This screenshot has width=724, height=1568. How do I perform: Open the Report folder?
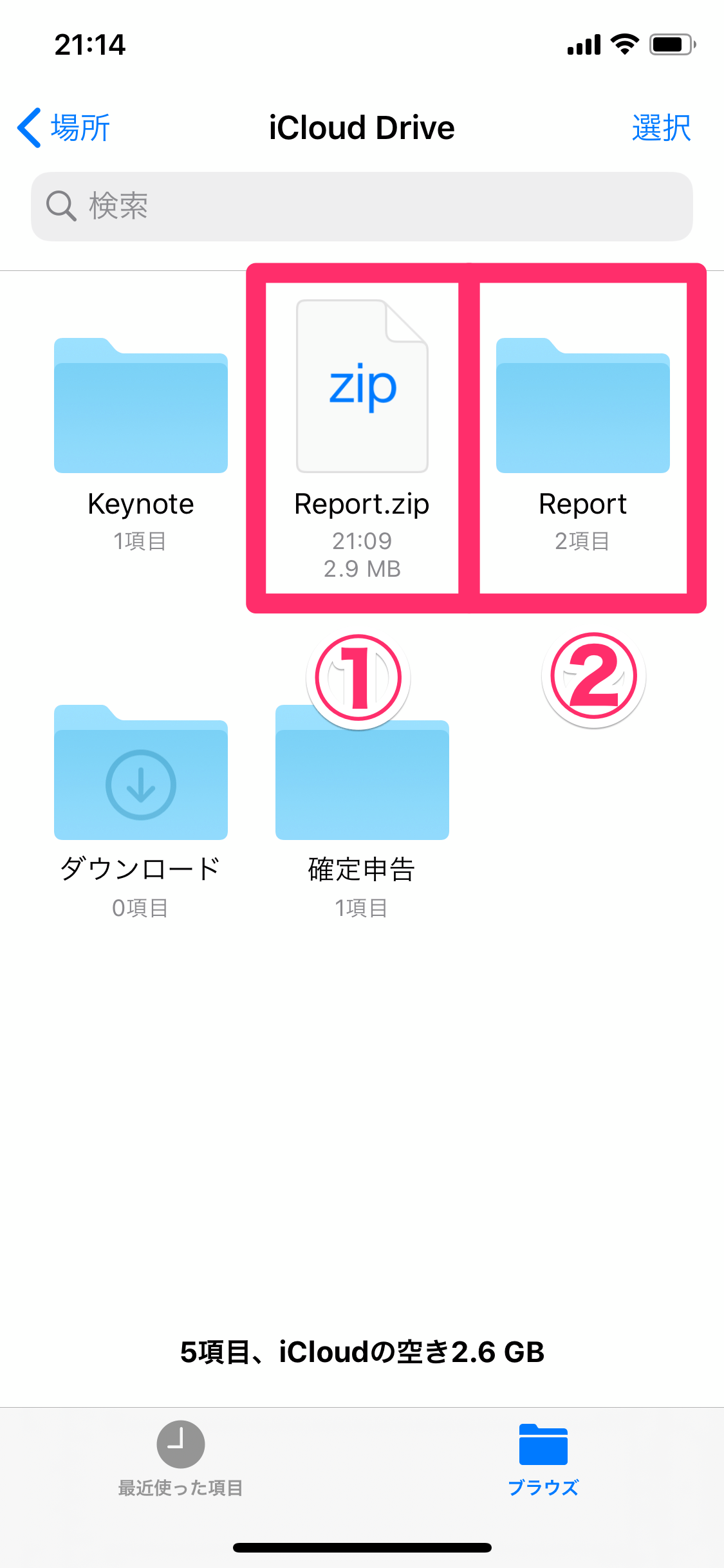(x=582, y=412)
